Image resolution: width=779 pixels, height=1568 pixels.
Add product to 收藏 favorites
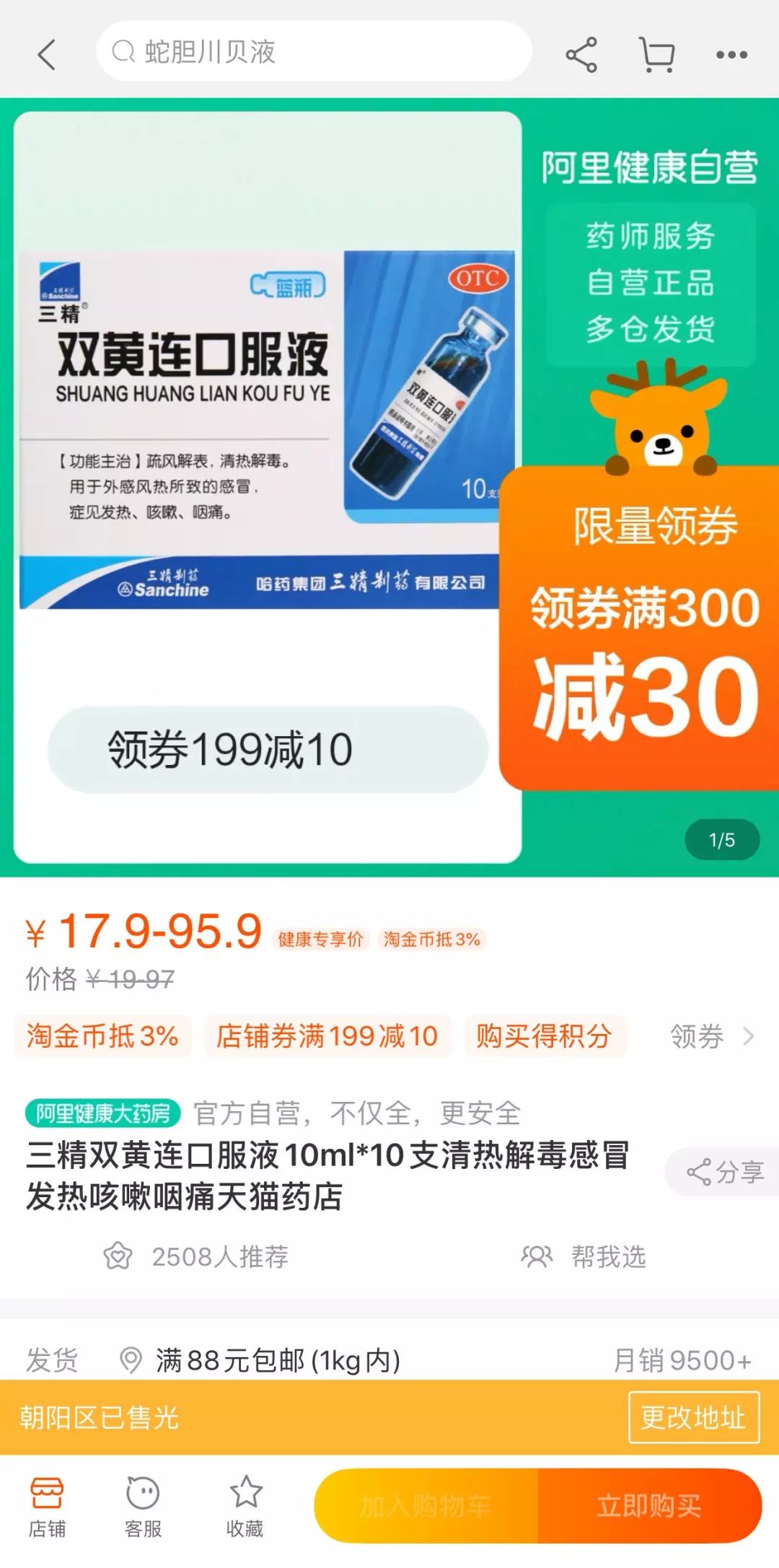tap(245, 1506)
